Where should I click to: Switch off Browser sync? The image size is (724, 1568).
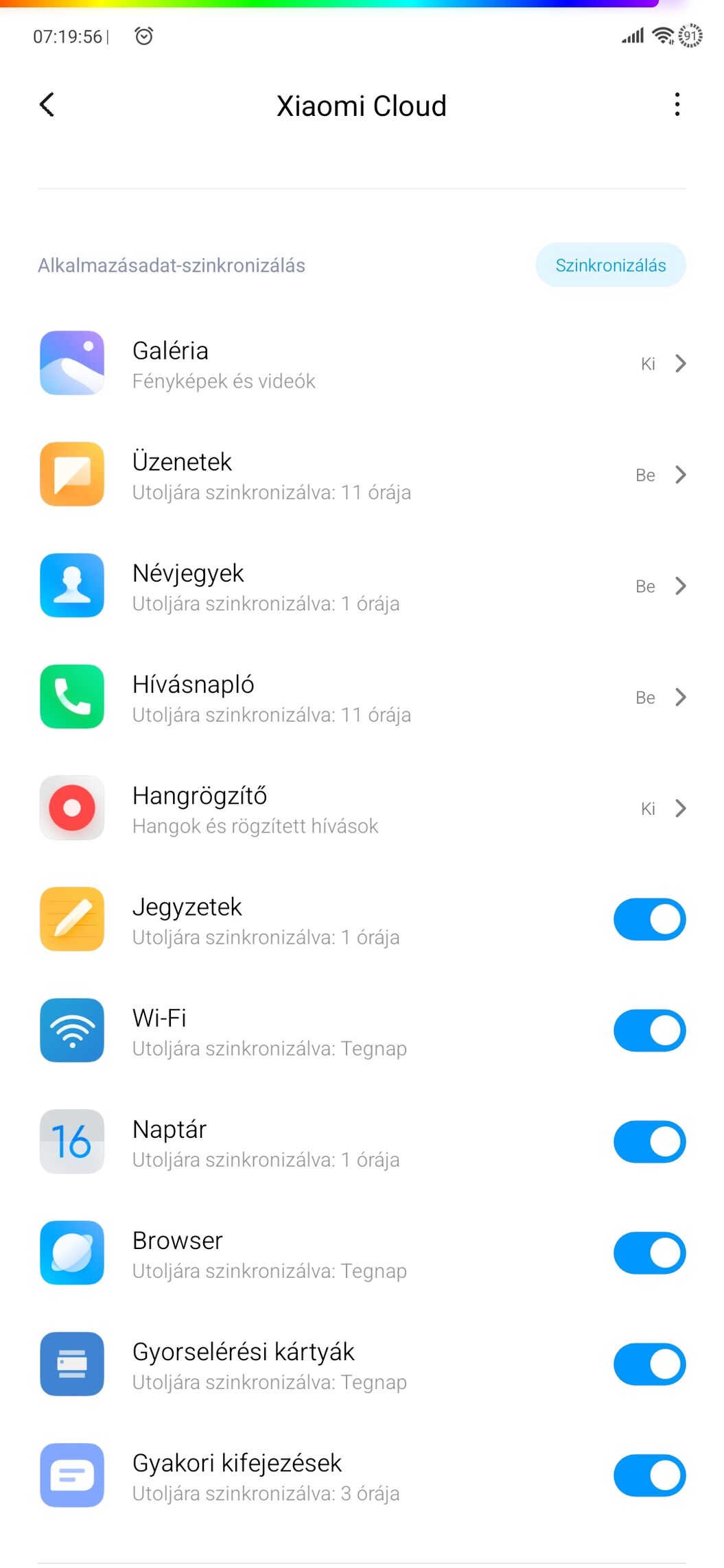[x=649, y=1252]
